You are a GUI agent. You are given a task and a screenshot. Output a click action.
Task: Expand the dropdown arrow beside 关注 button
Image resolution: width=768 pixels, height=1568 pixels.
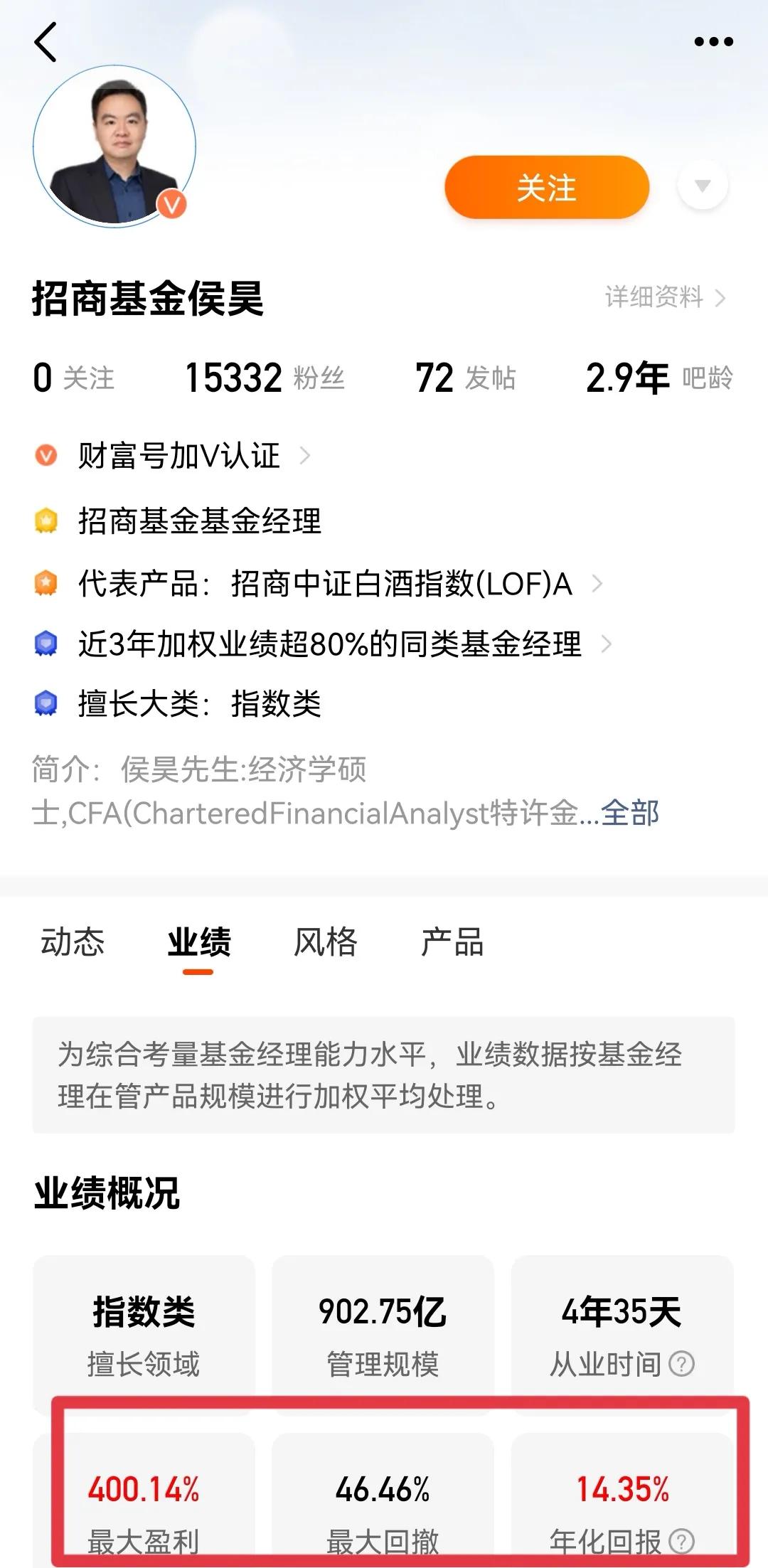point(701,187)
